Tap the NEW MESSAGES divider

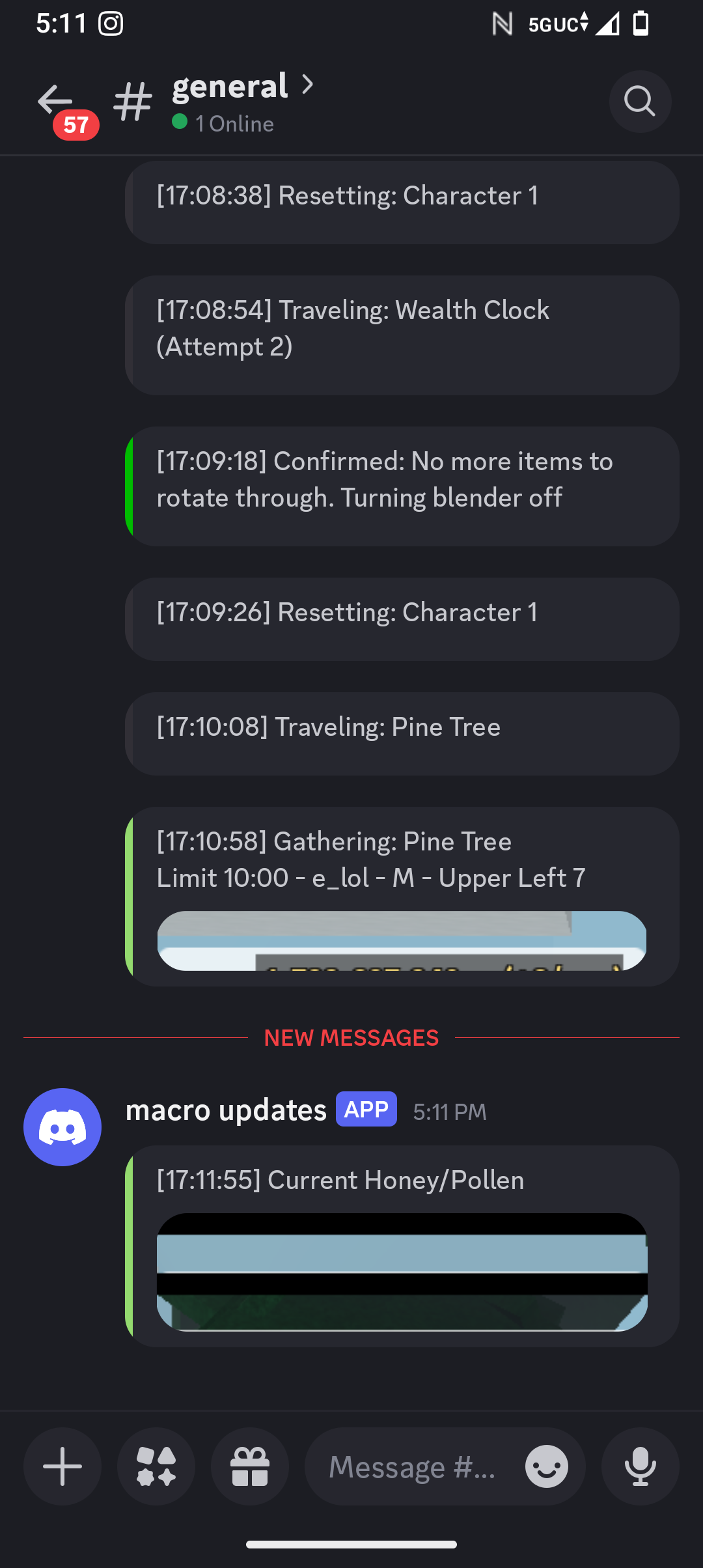click(351, 1037)
